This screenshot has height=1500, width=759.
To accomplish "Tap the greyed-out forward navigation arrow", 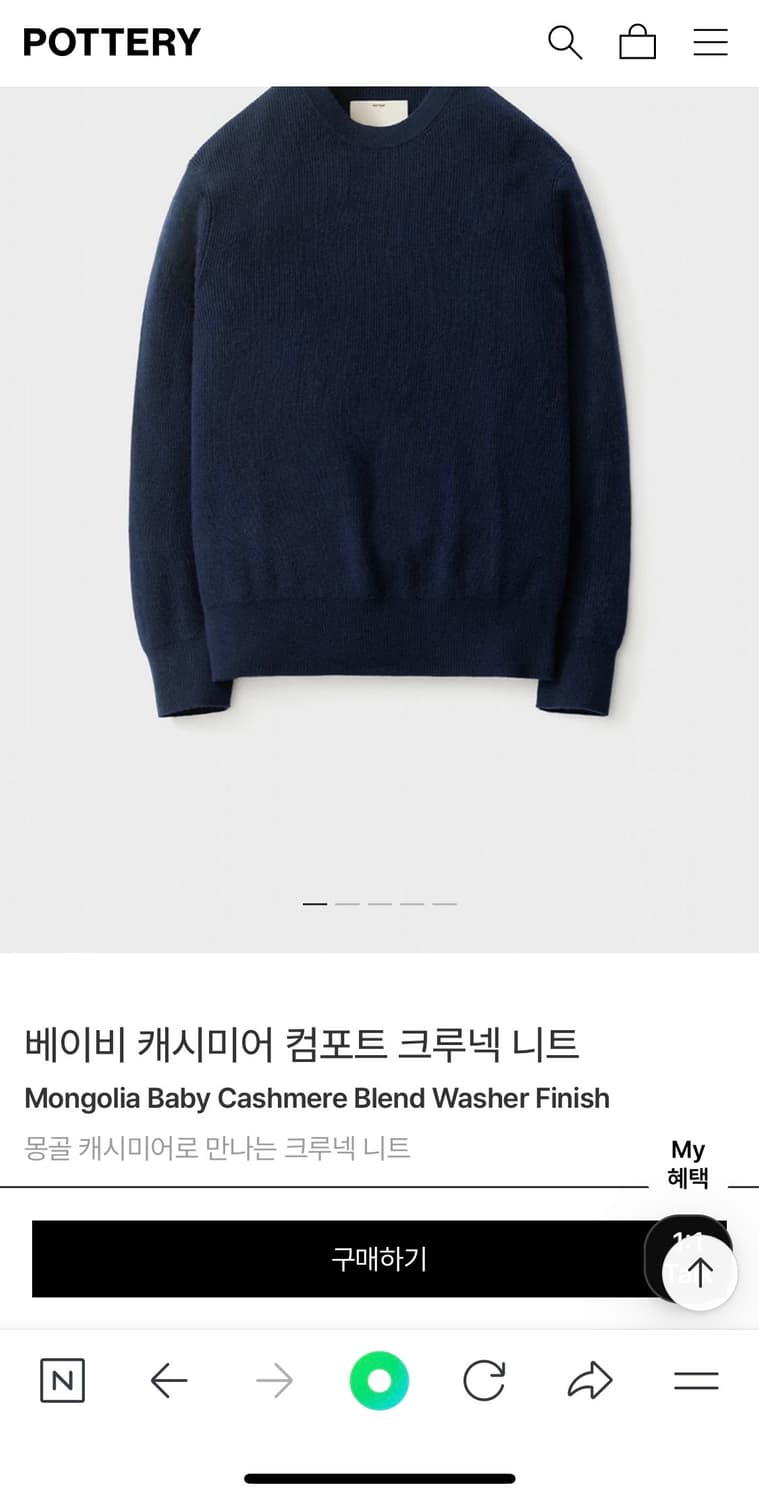I will [274, 1380].
